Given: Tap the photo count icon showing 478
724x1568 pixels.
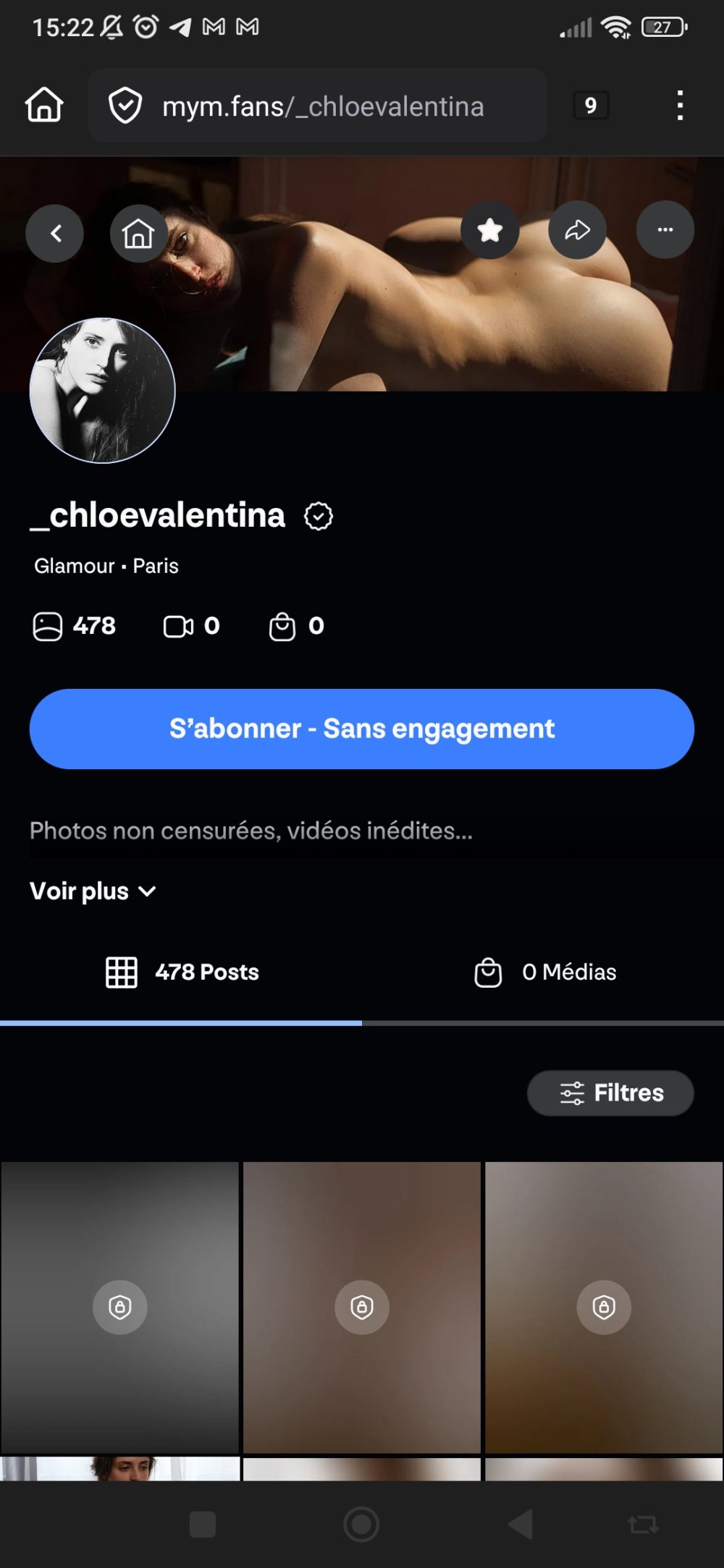Looking at the screenshot, I should tap(48, 626).
